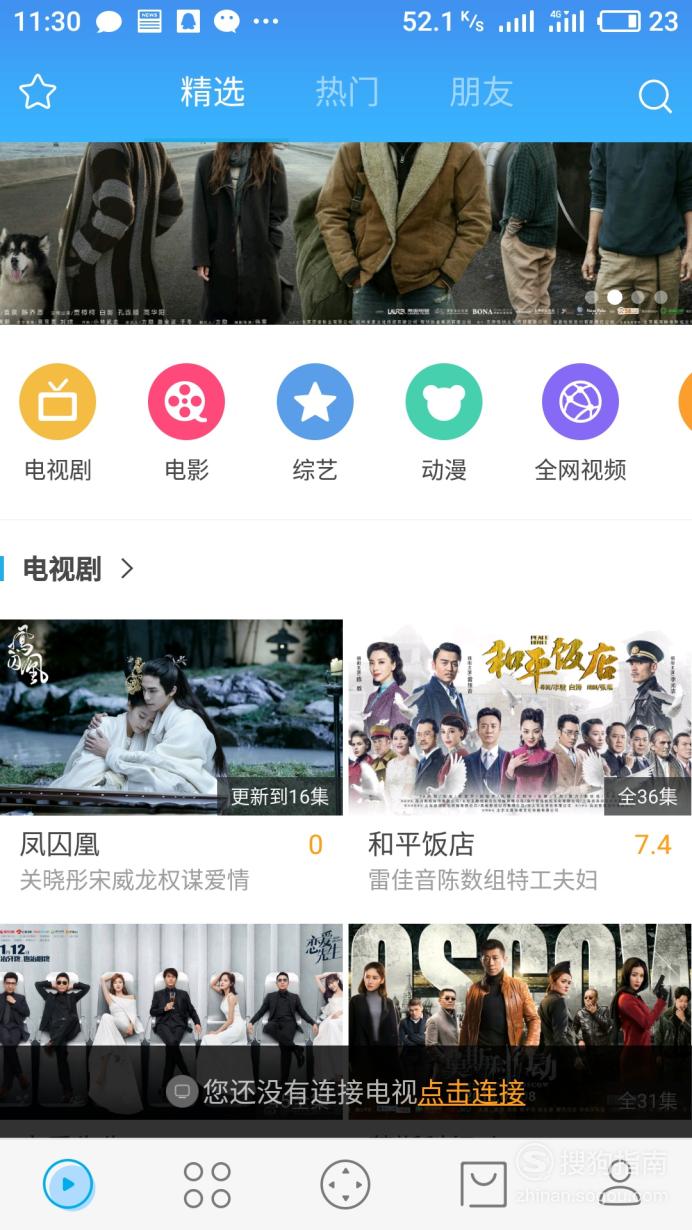692x1230 pixels.
Task: Open the 和平饭店 drama card
Action: tap(520, 757)
